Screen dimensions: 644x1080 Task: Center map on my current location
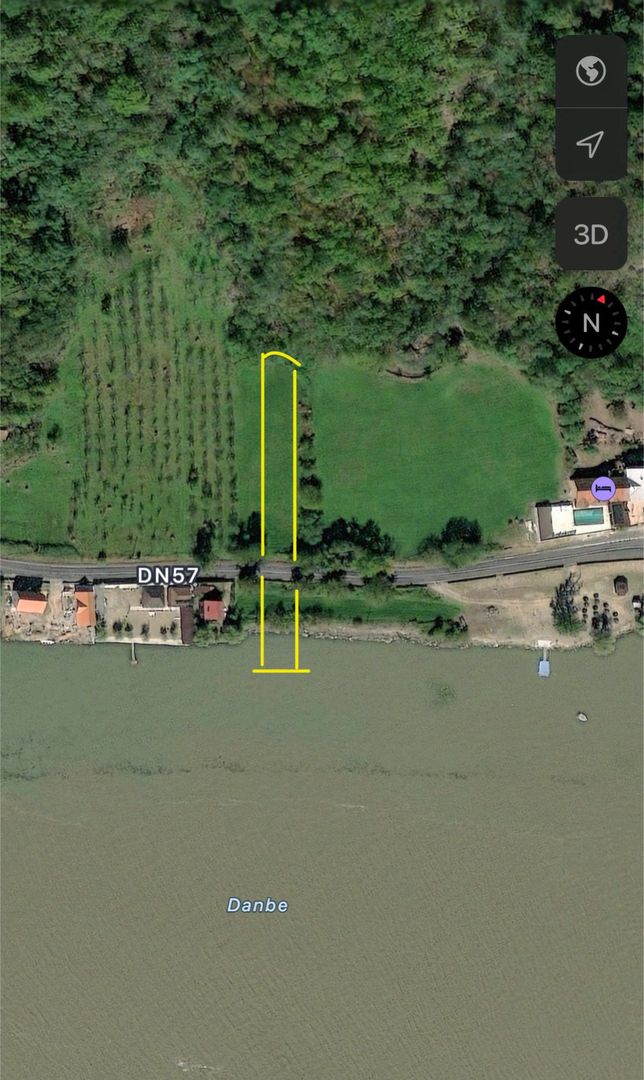click(591, 145)
